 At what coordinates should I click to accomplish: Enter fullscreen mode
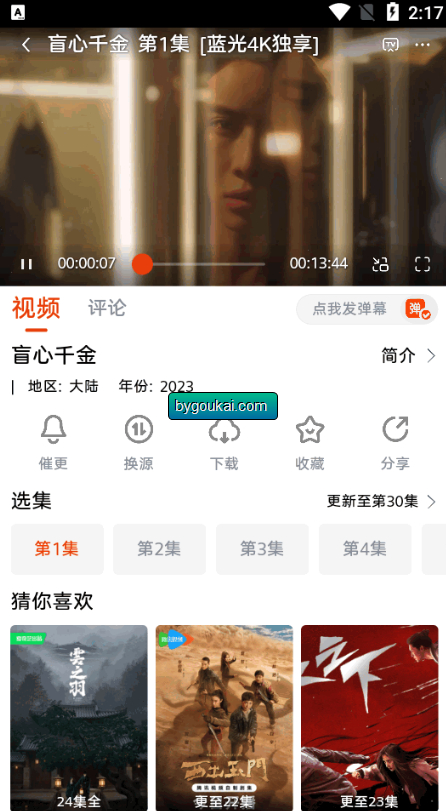pyautogui.click(x=423, y=264)
